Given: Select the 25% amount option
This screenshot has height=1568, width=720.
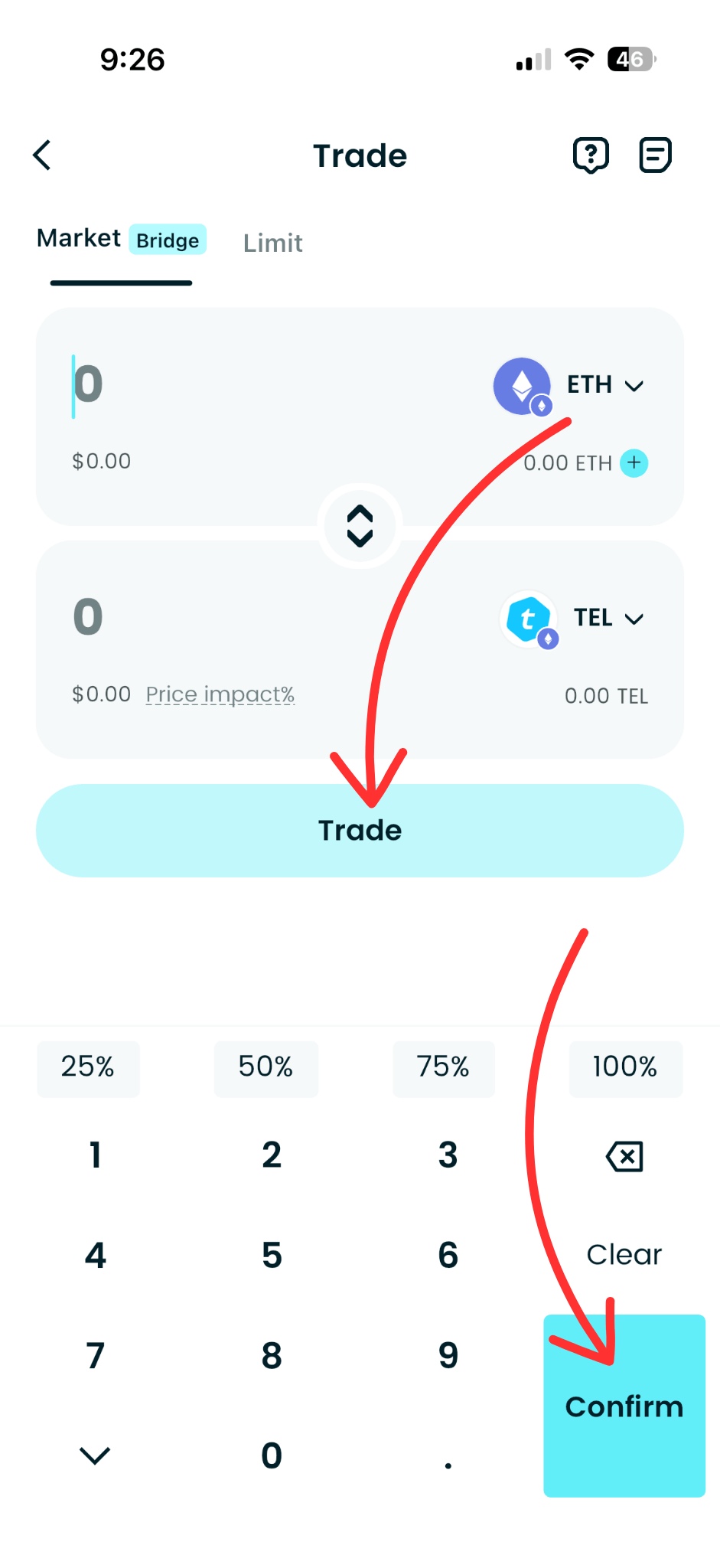Looking at the screenshot, I should click(x=88, y=1068).
